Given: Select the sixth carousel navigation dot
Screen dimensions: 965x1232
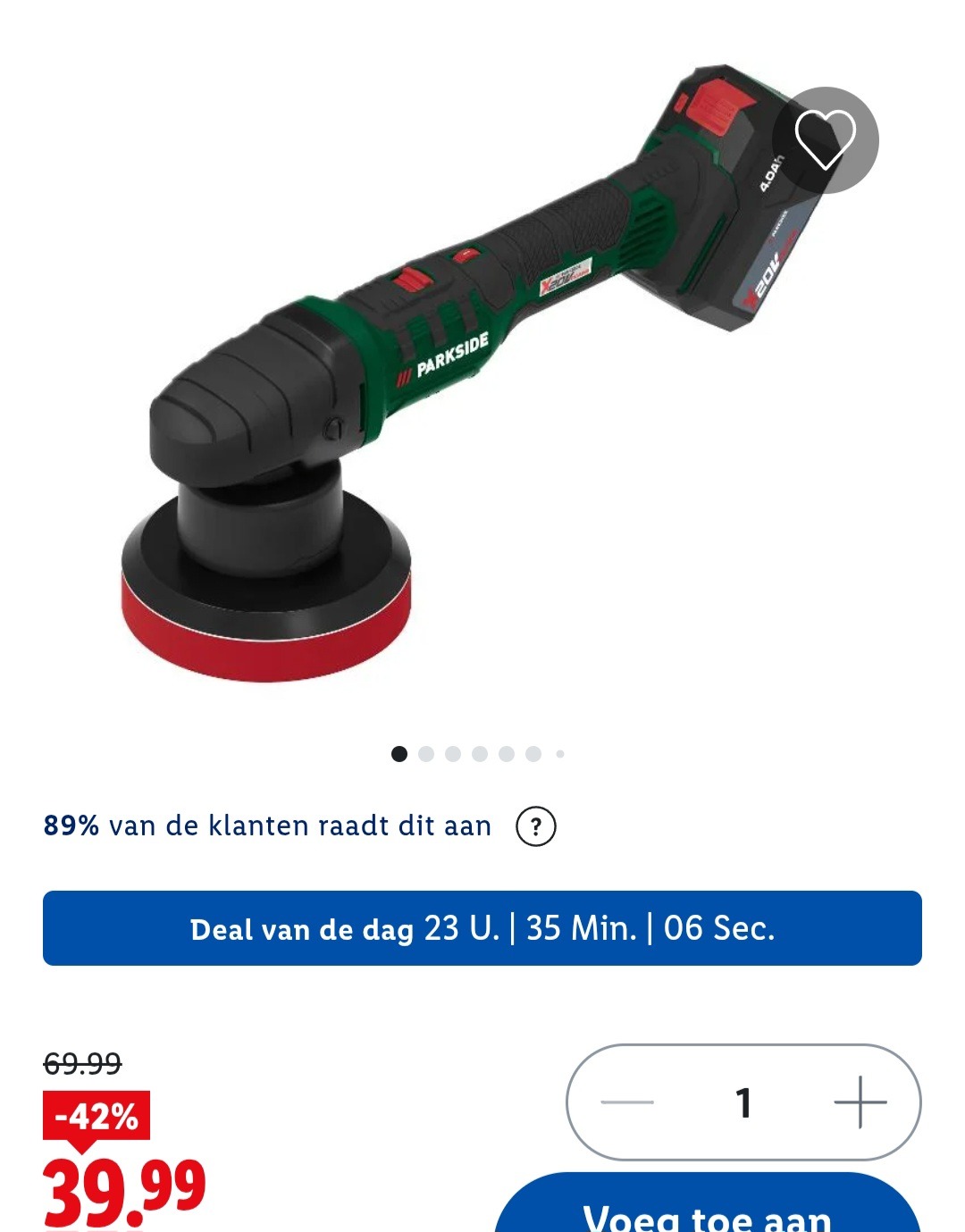Looking at the screenshot, I should [x=534, y=754].
